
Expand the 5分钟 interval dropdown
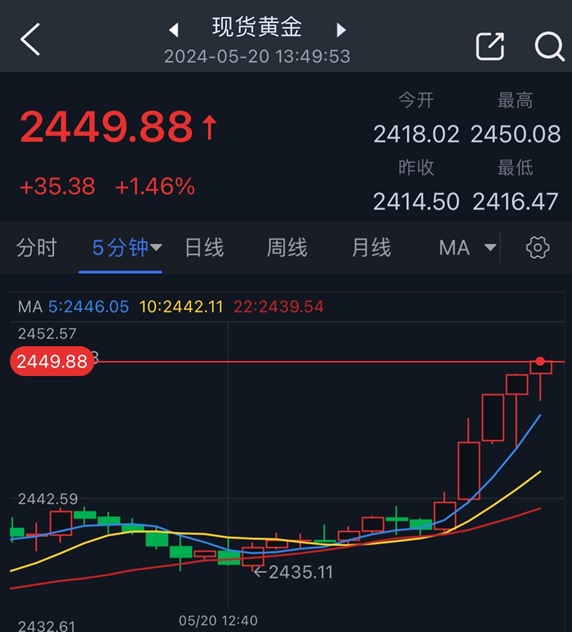pyautogui.click(x=127, y=247)
